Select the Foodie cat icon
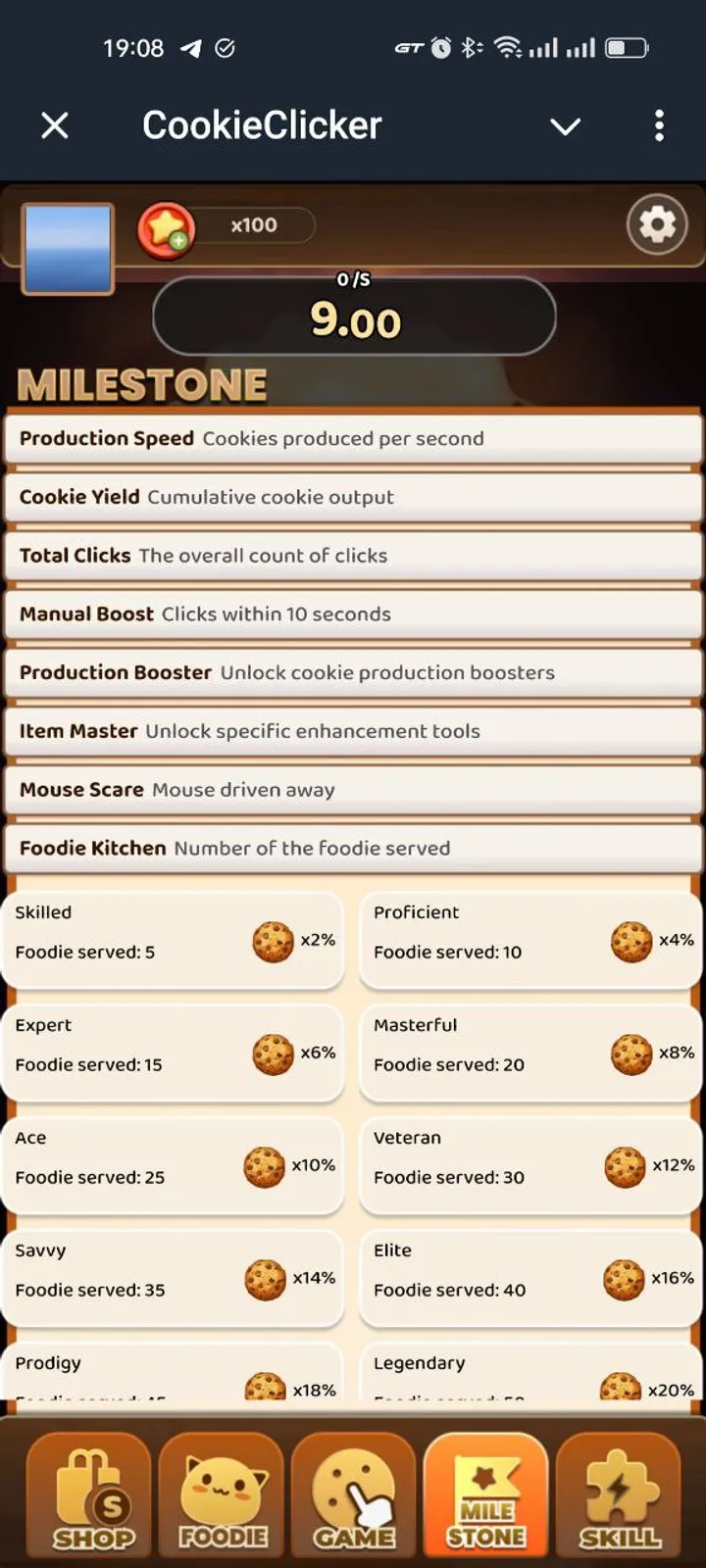 tap(221, 1494)
